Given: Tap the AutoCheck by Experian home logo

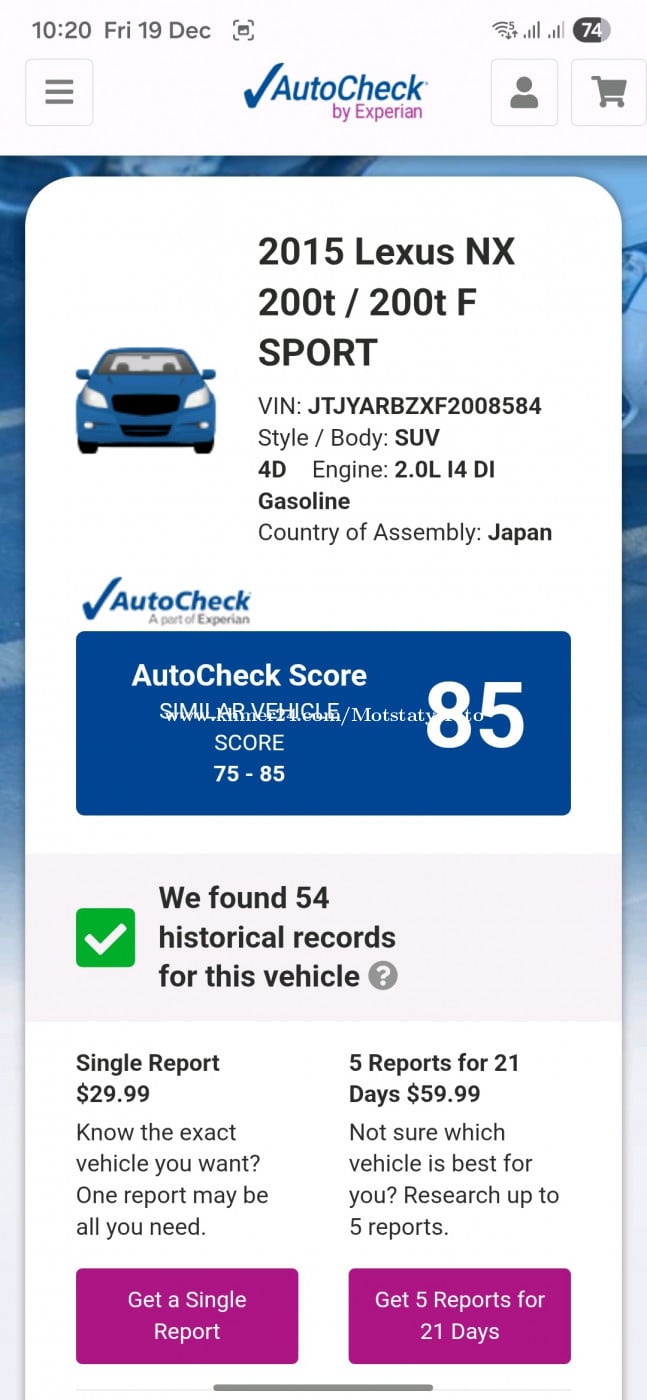Looking at the screenshot, I should [x=335, y=92].
